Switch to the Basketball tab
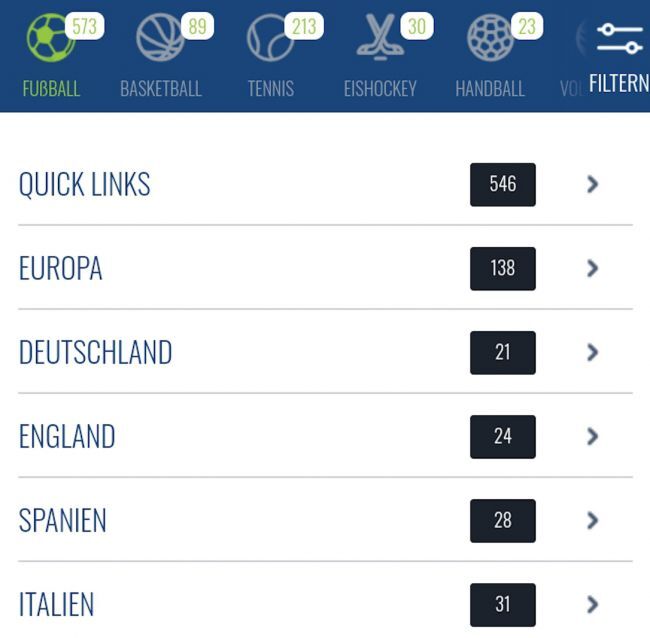The height and width of the screenshot is (638, 650). (x=160, y=55)
